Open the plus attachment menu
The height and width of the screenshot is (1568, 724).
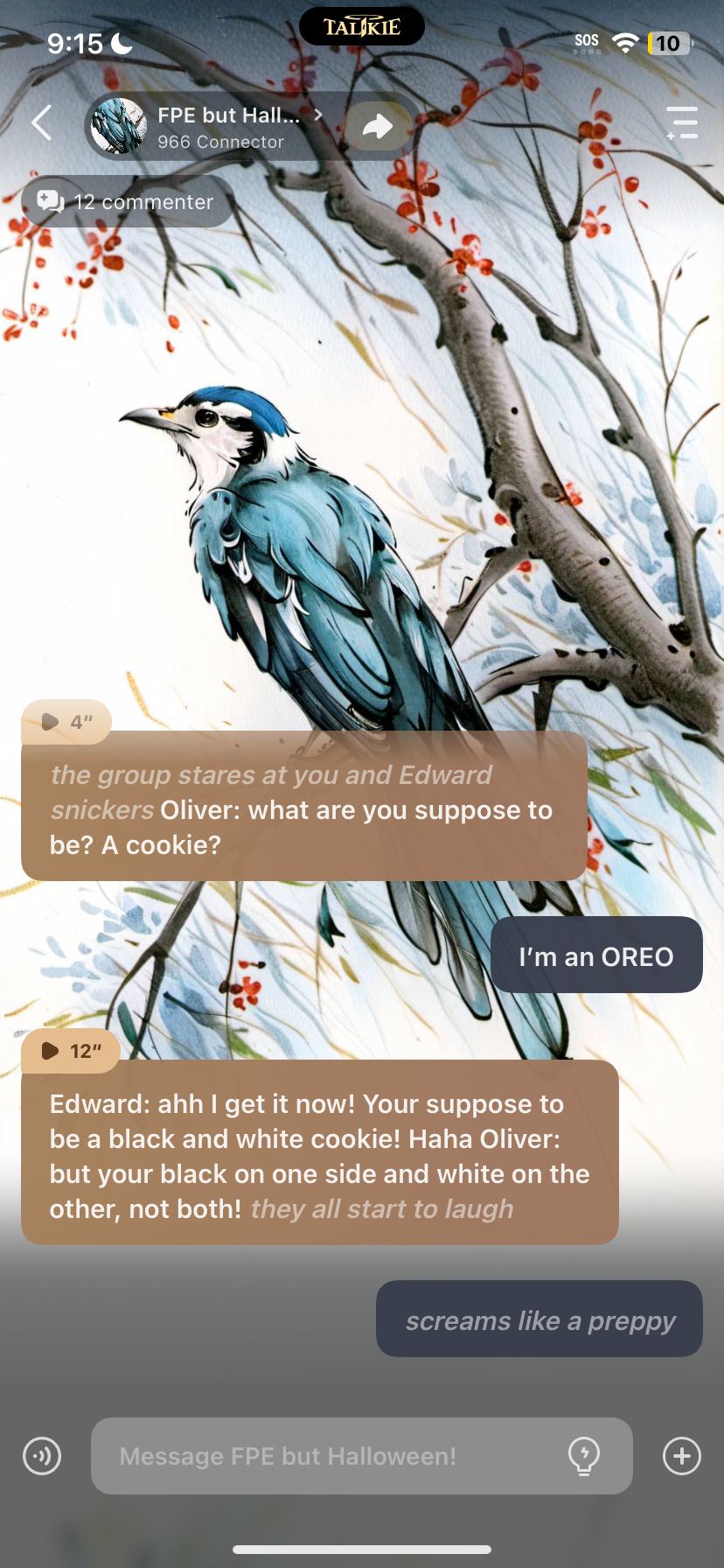682,1456
